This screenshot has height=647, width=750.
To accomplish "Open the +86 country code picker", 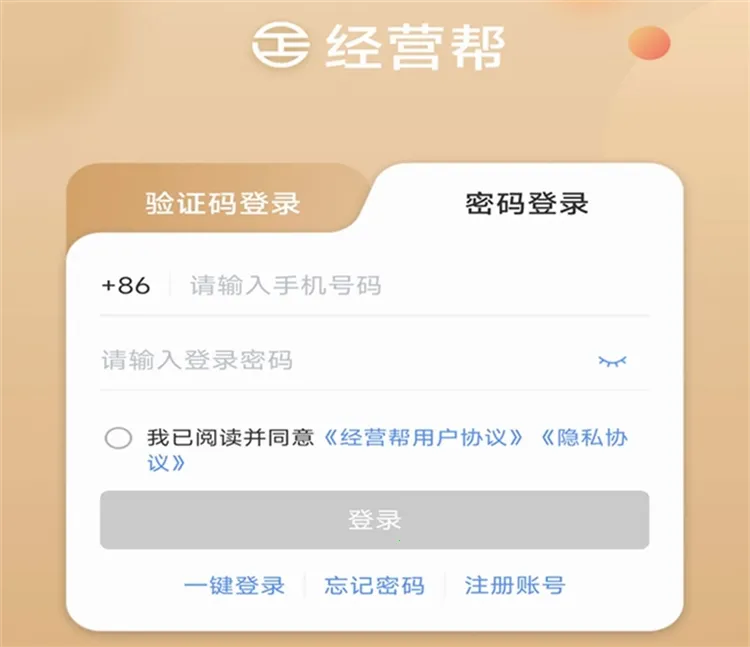I will 126,286.
